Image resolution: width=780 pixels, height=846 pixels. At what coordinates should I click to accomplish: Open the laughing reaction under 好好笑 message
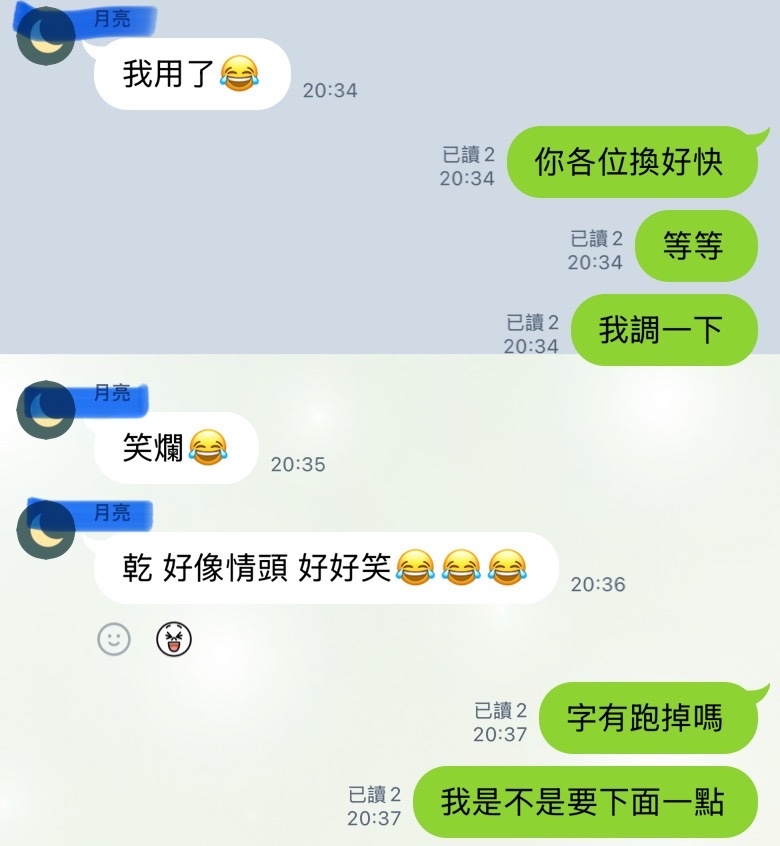tap(174, 639)
